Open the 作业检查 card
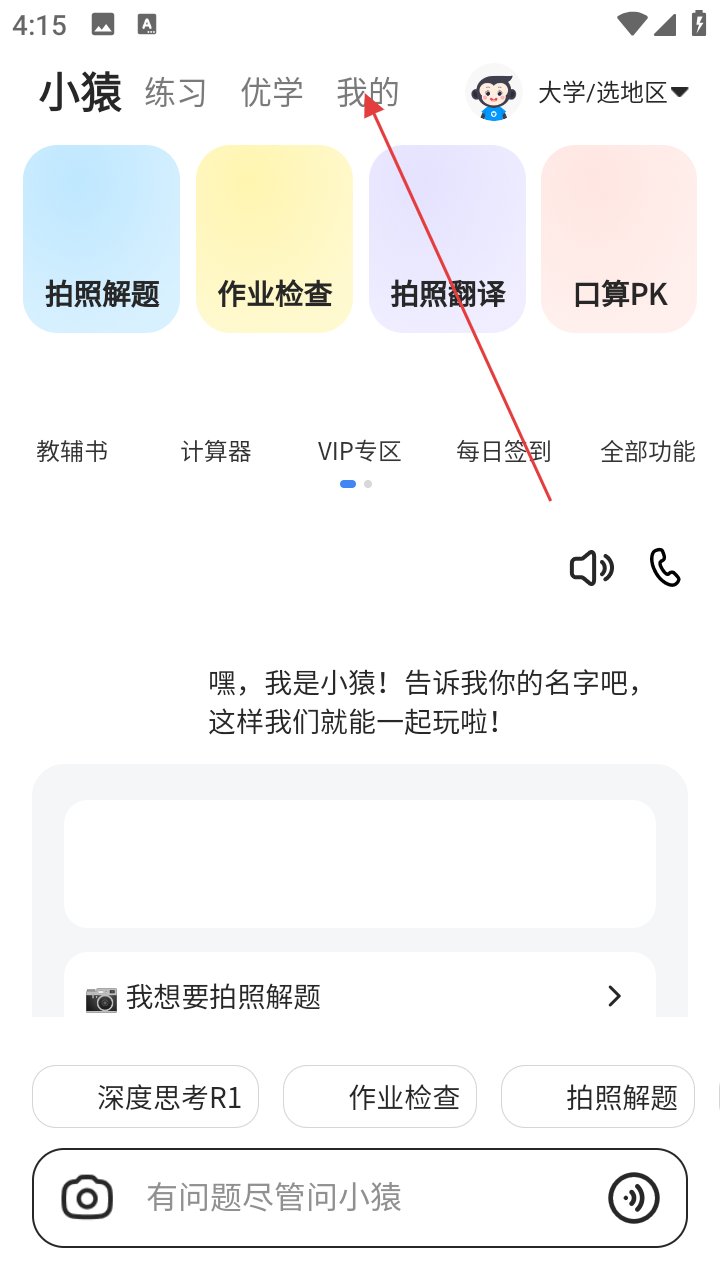720x1280 pixels. [x=275, y=239]
